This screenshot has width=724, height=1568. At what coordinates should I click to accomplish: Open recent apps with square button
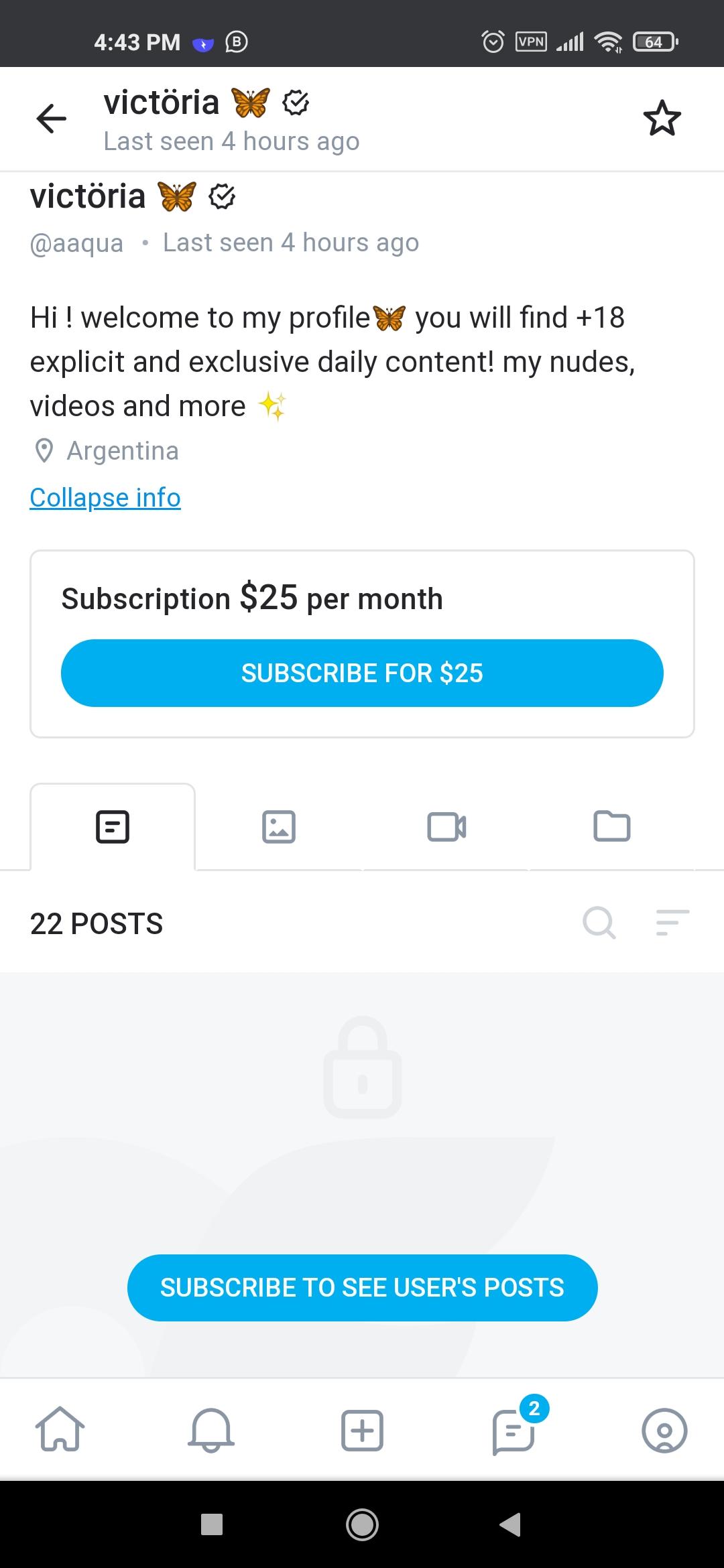click(212, 1524)
